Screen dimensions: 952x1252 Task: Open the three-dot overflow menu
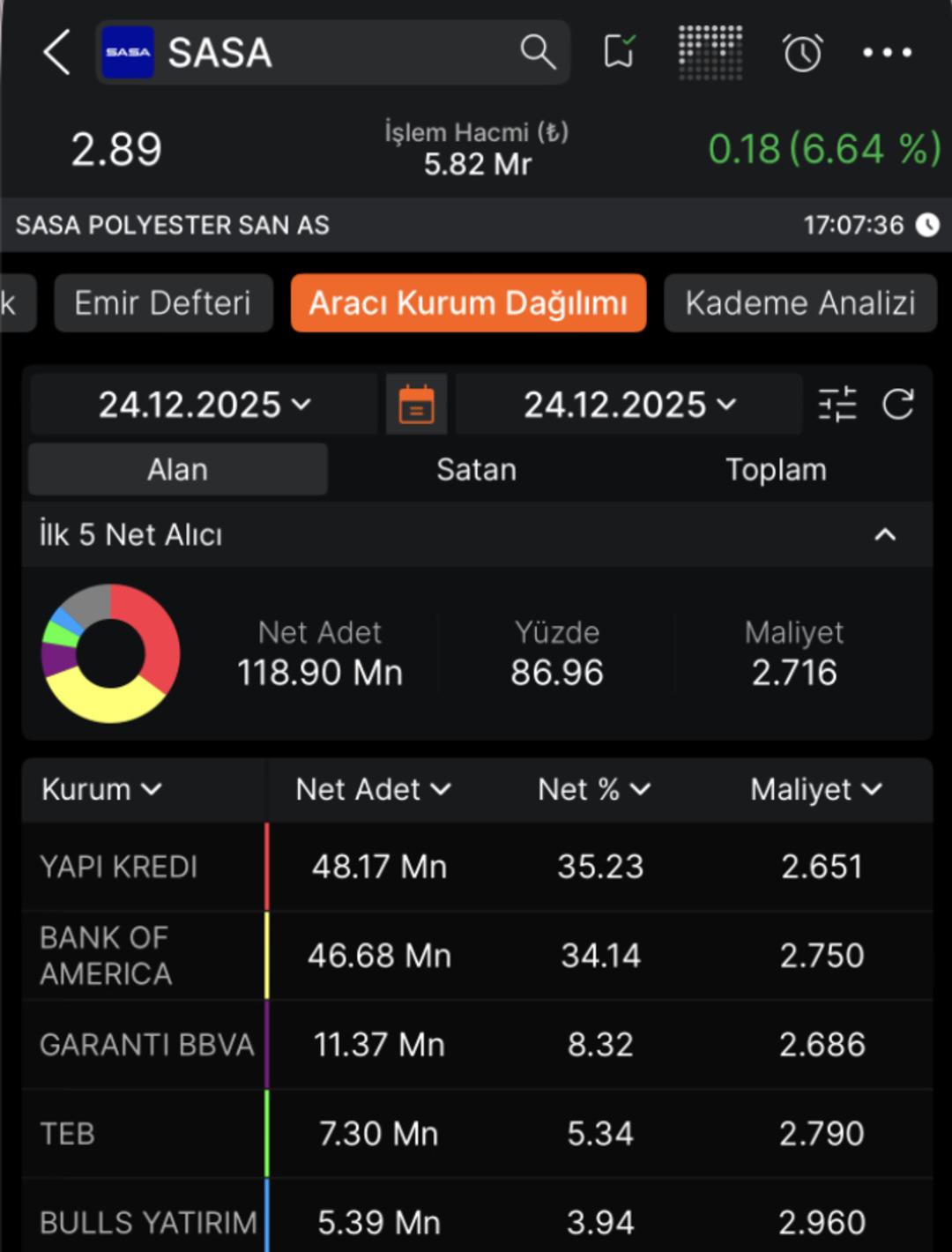[x=885, y=53]
